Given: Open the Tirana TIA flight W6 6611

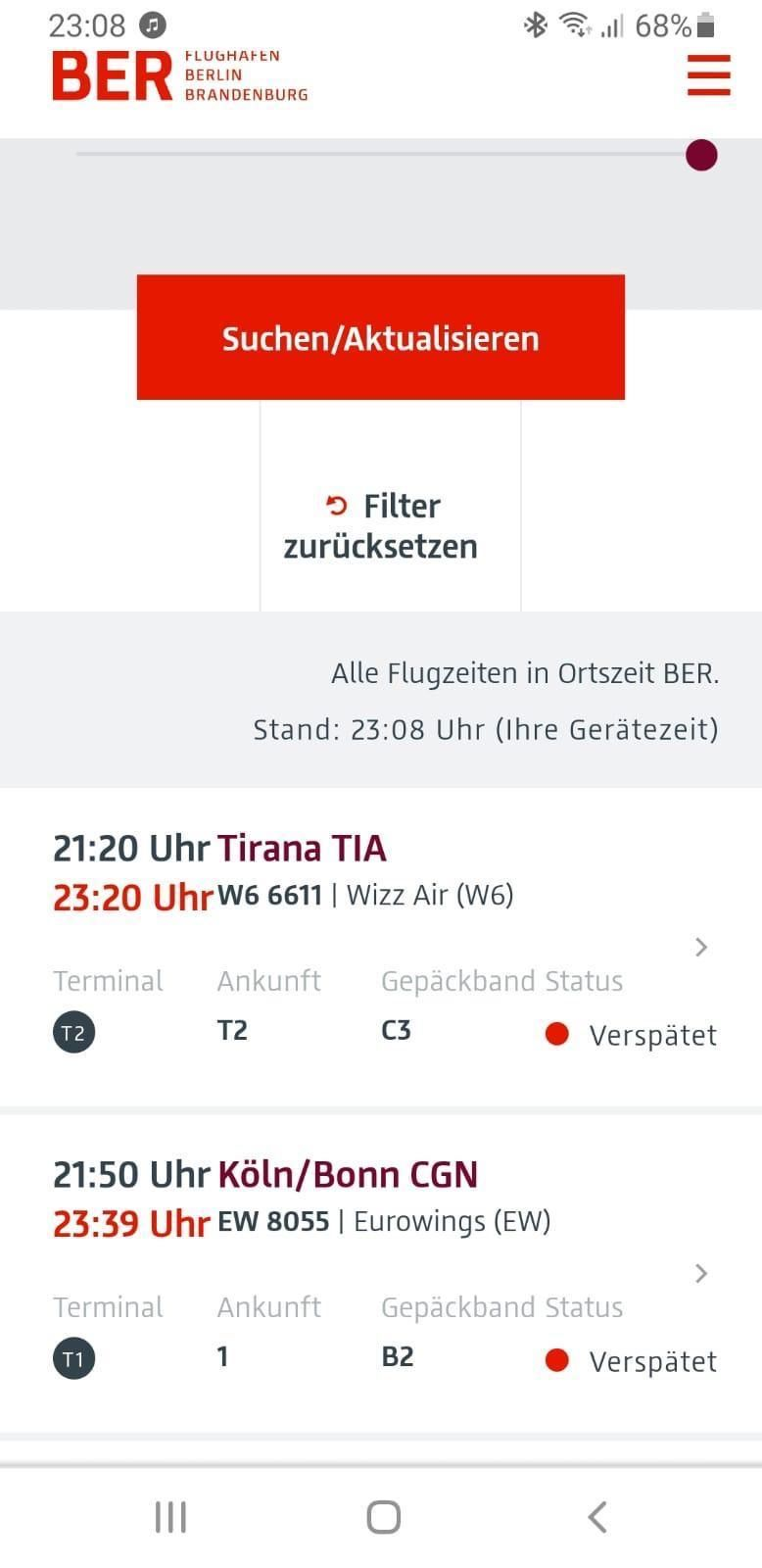Looking at the screenshot, I should click(381, 947).
